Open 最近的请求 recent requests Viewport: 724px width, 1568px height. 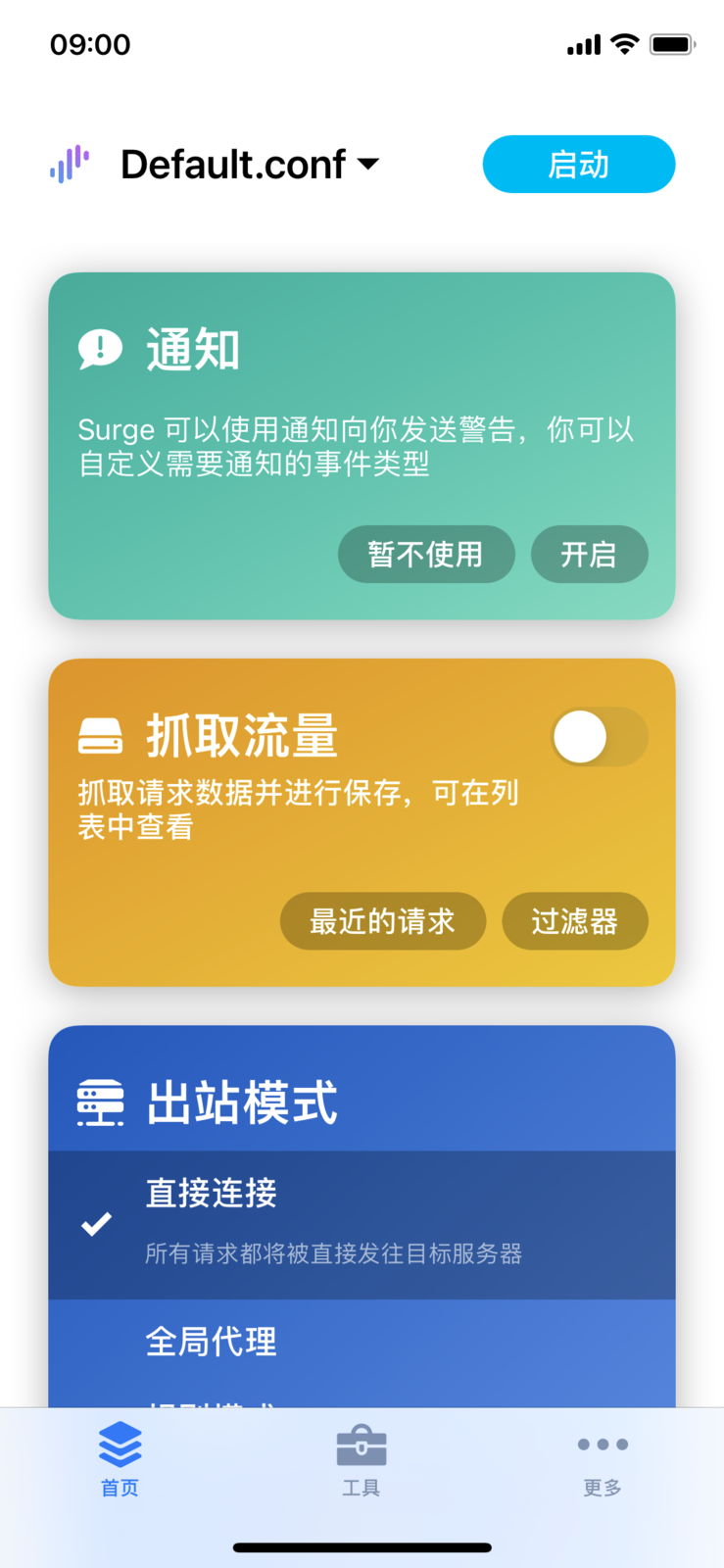click(382, 921)
